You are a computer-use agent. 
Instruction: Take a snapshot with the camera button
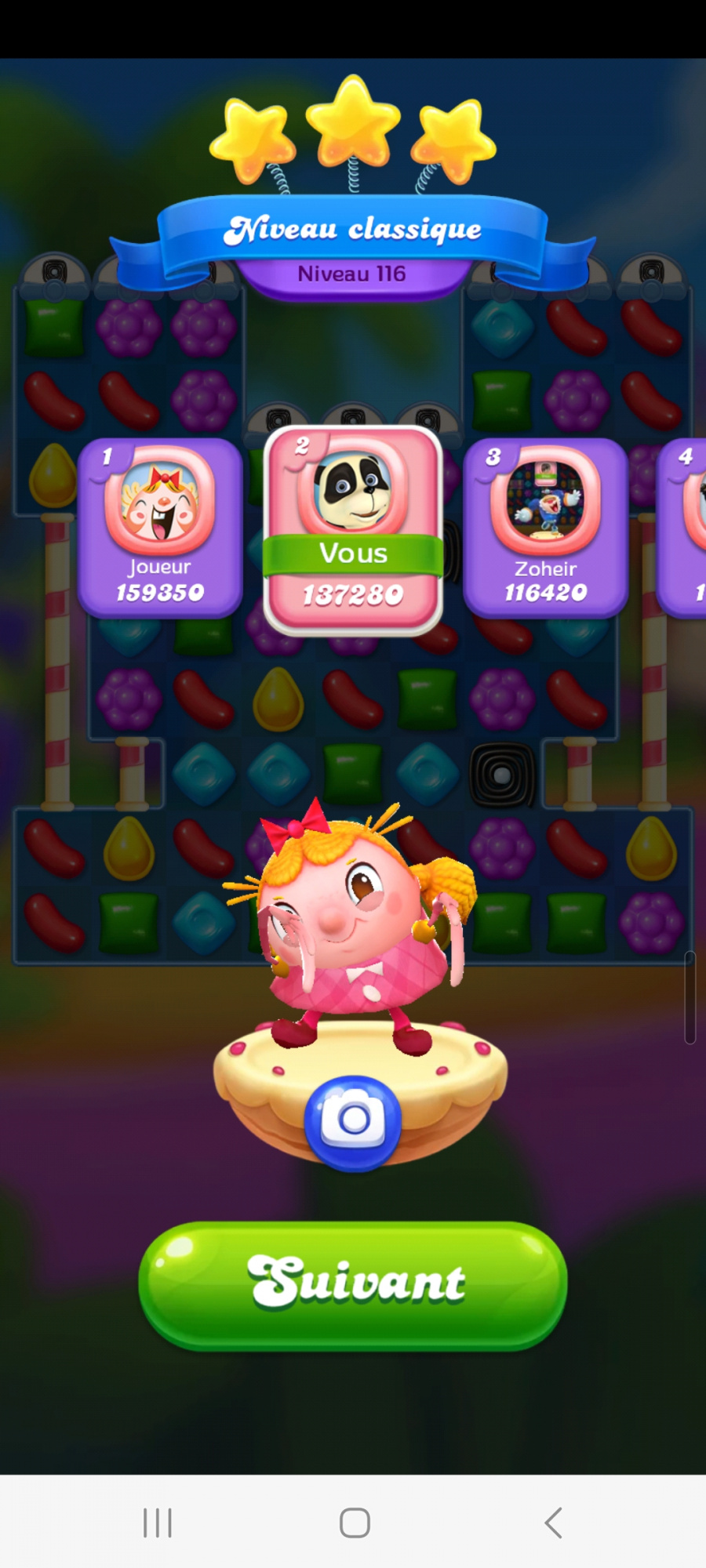[x=353, y=1121]
